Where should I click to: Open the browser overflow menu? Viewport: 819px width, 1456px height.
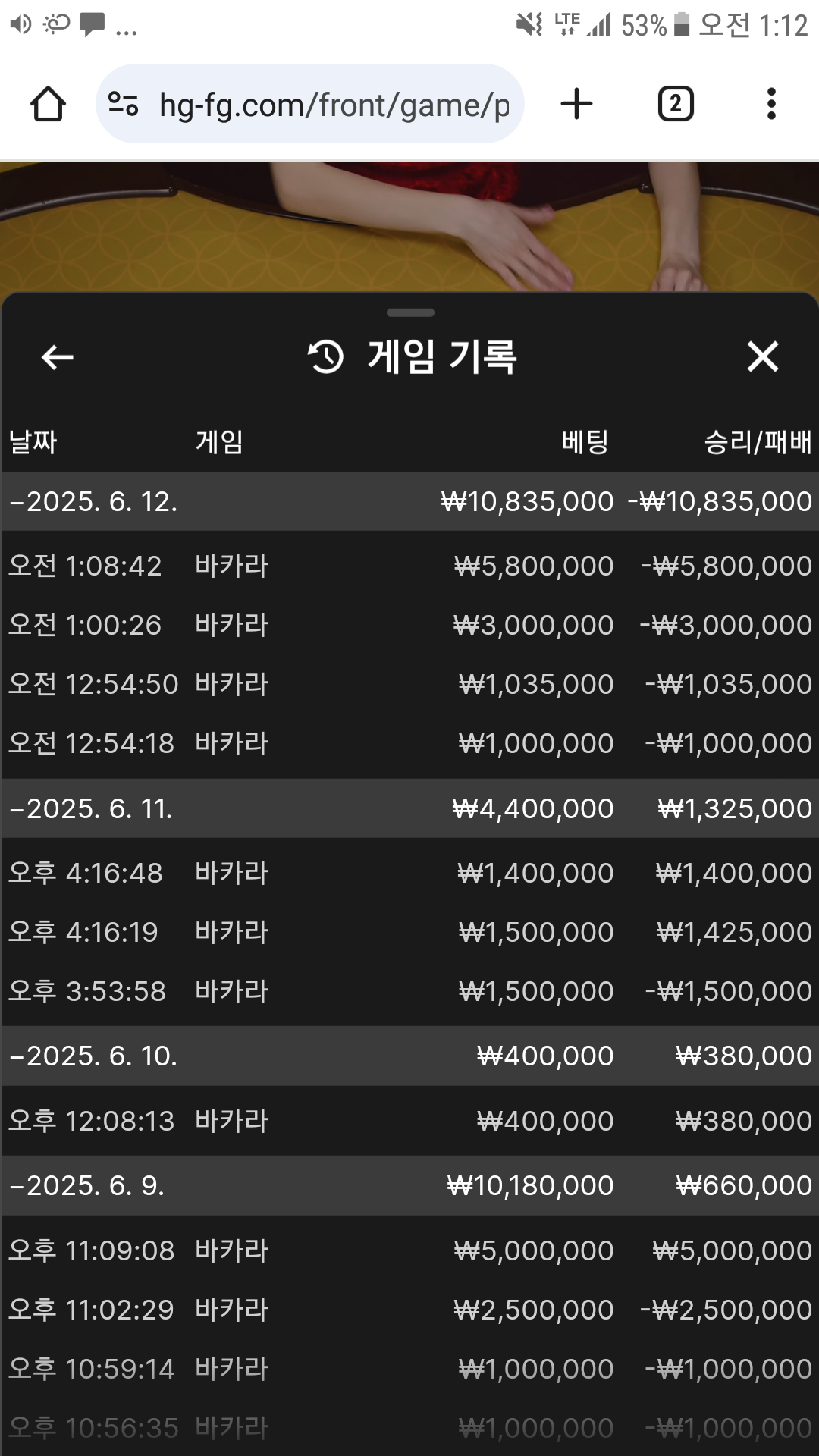(x=771, y=104)
